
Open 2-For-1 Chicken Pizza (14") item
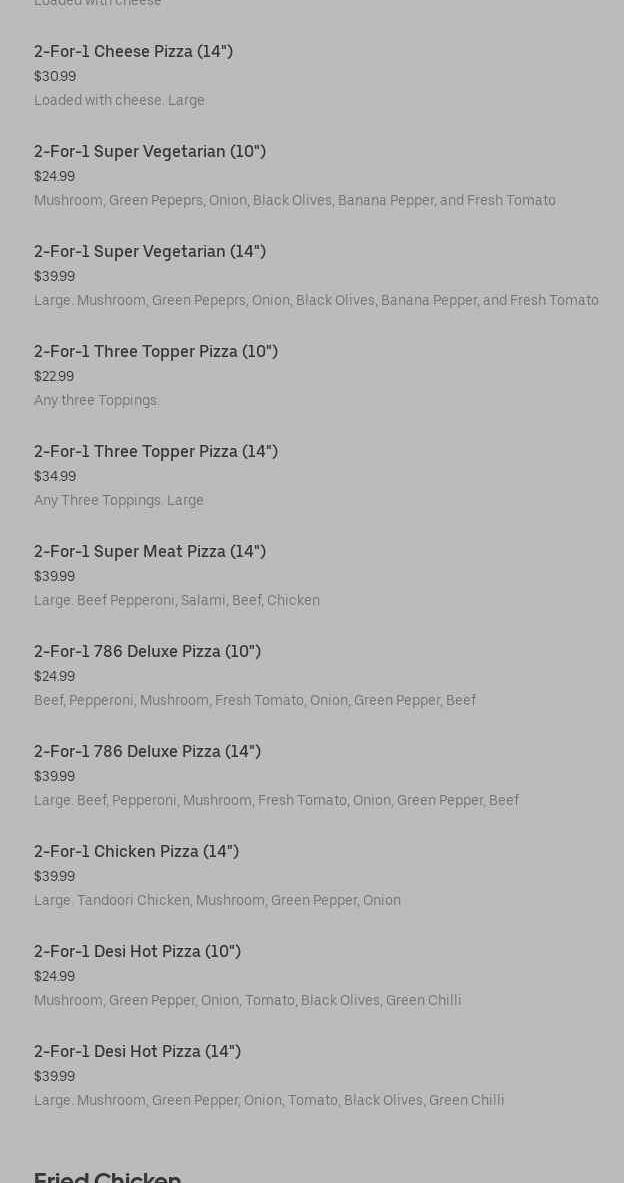coord(136,852)
